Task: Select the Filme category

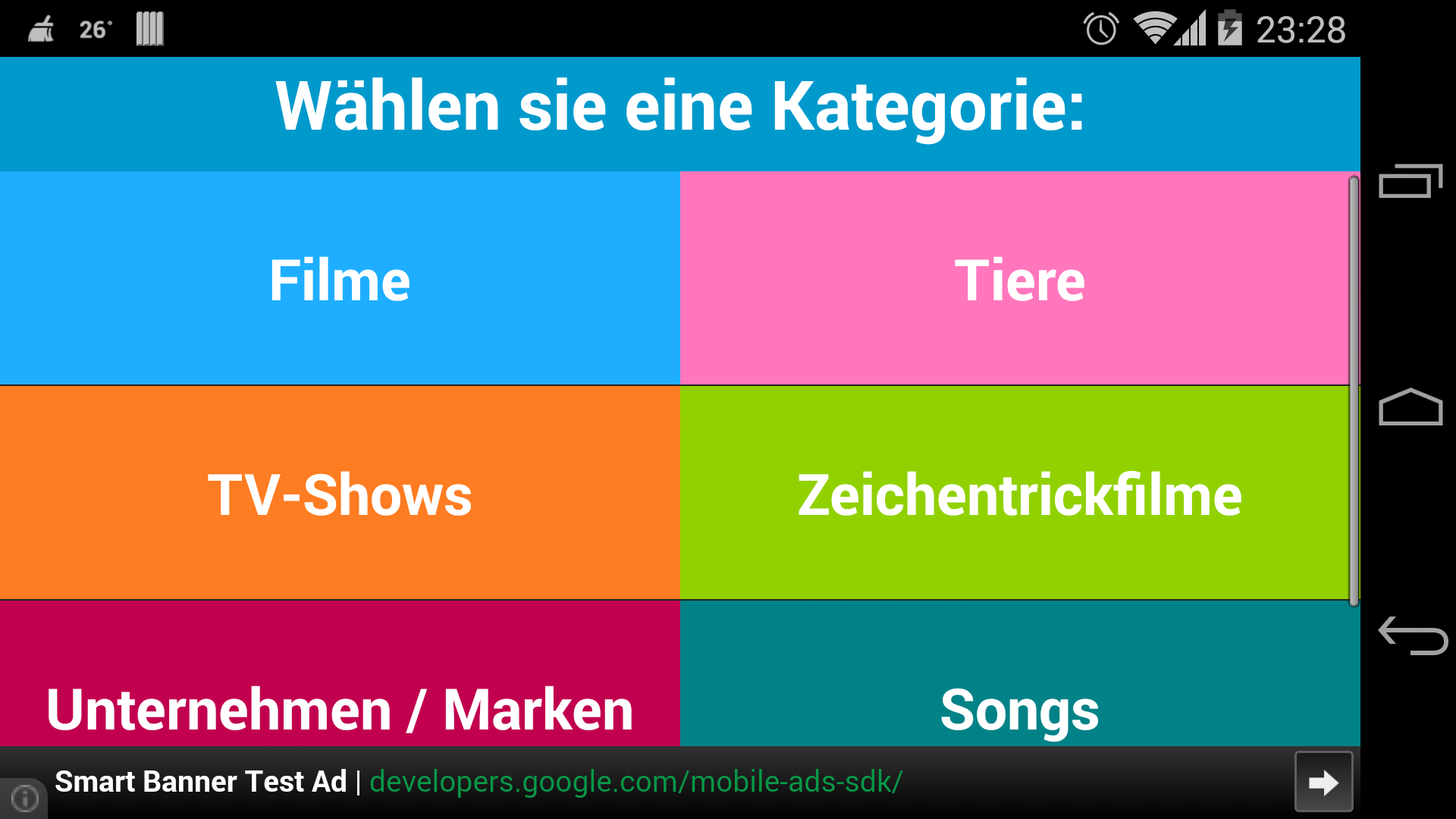Action: click(340, 279)
